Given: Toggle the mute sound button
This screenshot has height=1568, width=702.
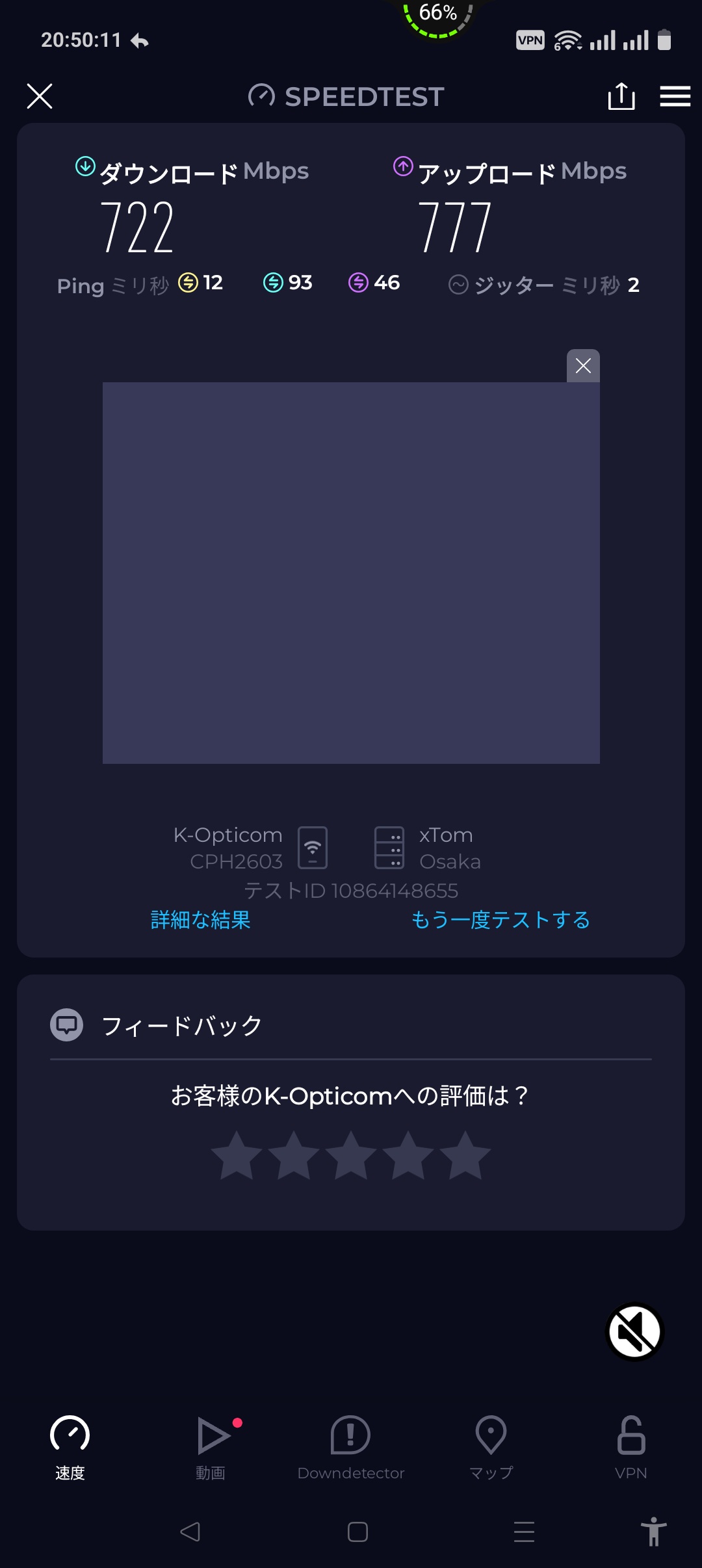Looking at the screenshot, I should tap(634, 1331).
